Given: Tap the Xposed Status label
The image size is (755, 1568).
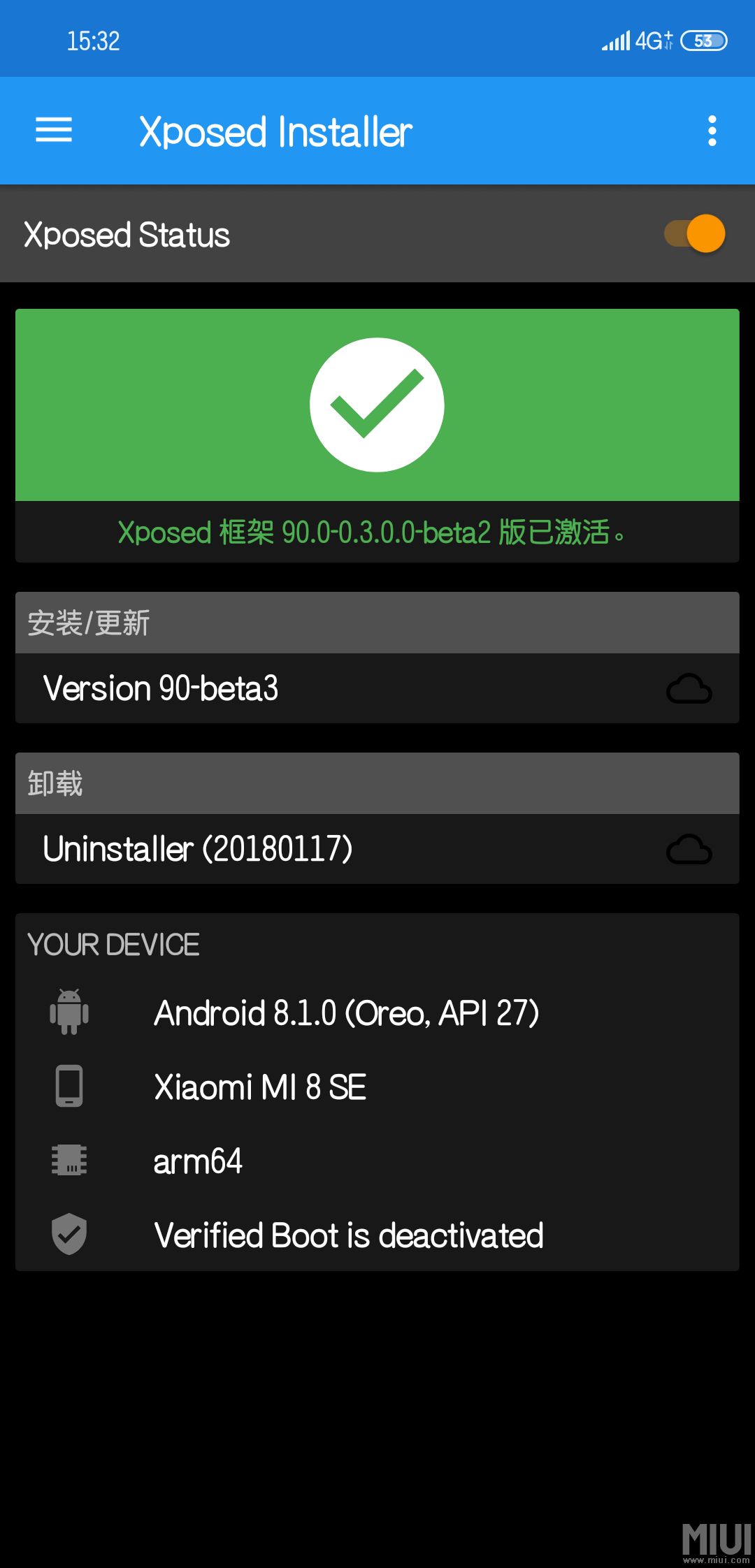Looking at the screenshot, I should 127,235.
